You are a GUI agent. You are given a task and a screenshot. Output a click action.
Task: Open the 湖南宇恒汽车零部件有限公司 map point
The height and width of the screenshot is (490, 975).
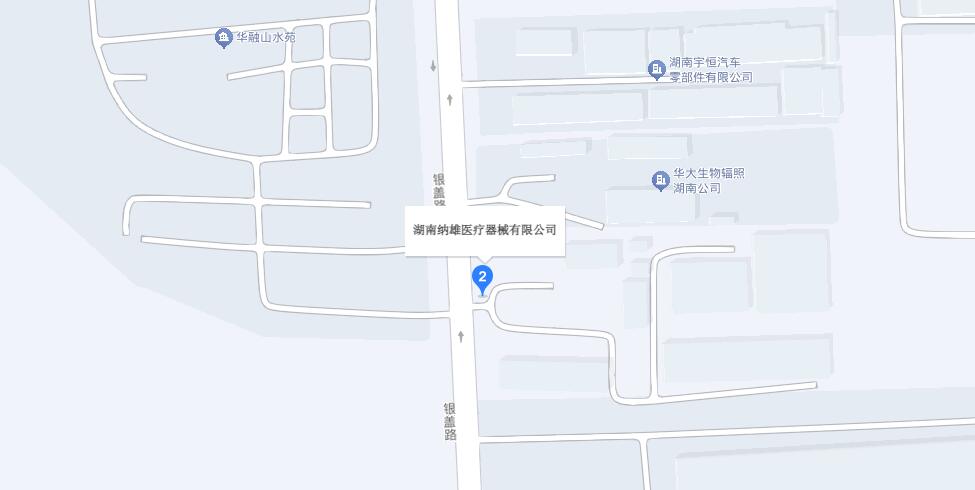[656, 69]
